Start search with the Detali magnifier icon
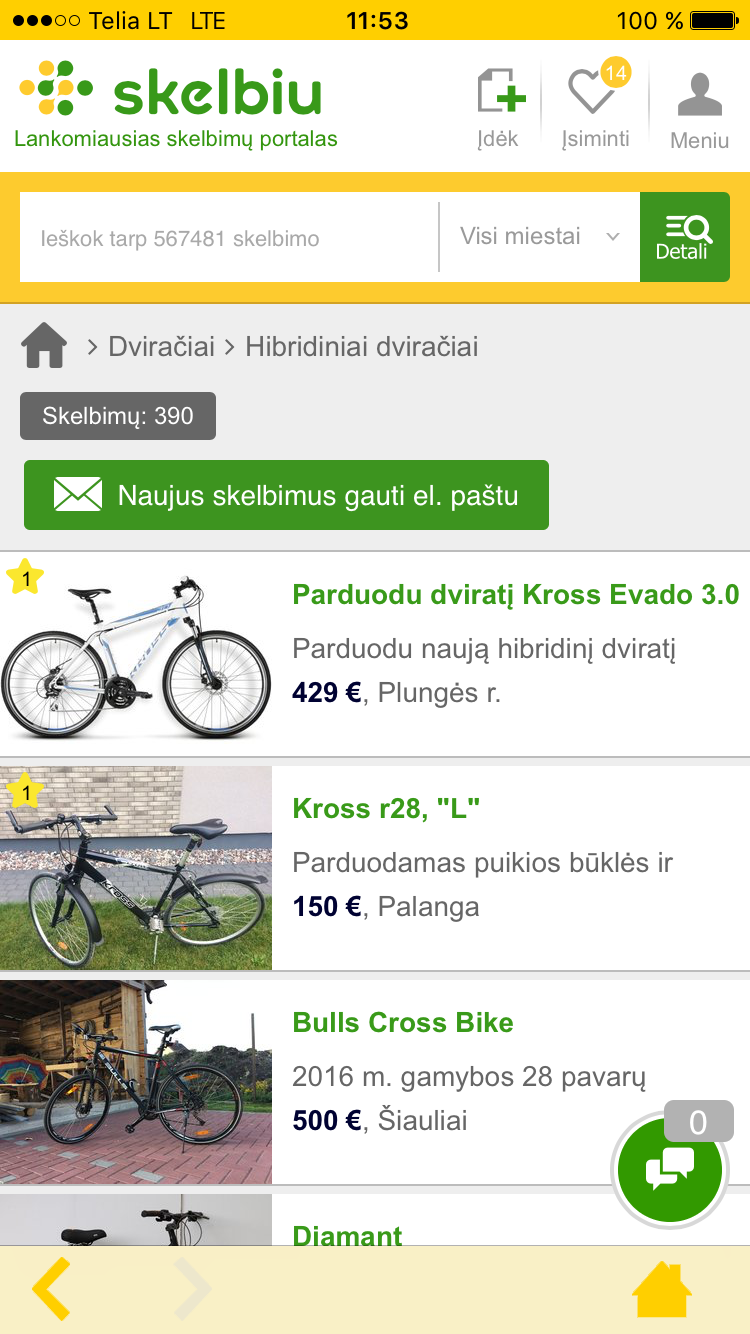Viewport: 750px width, 1334px height. pyautogui.click(x=685, y=237)
